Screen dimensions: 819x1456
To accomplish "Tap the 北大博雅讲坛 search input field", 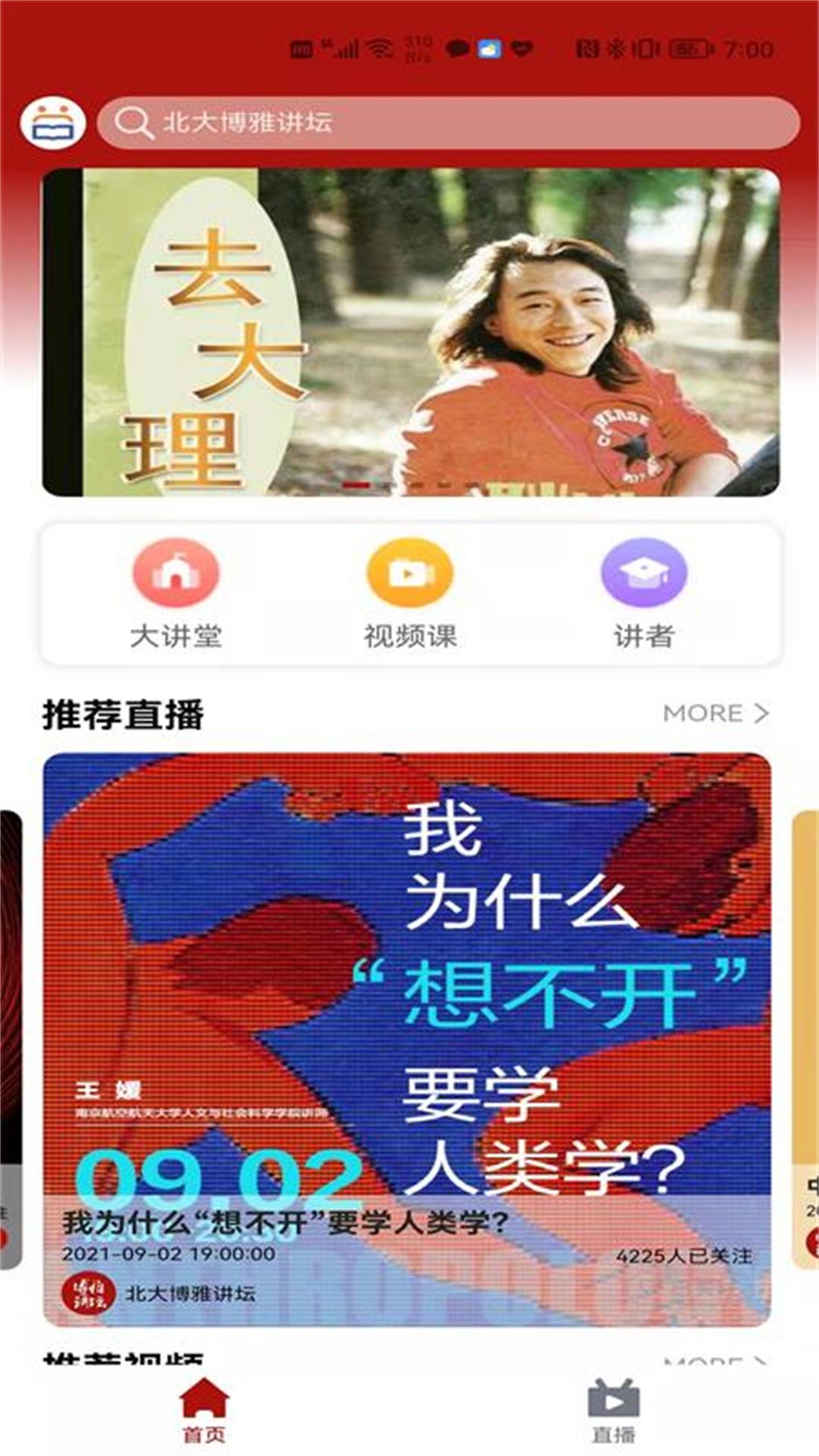I will point(447,121).
